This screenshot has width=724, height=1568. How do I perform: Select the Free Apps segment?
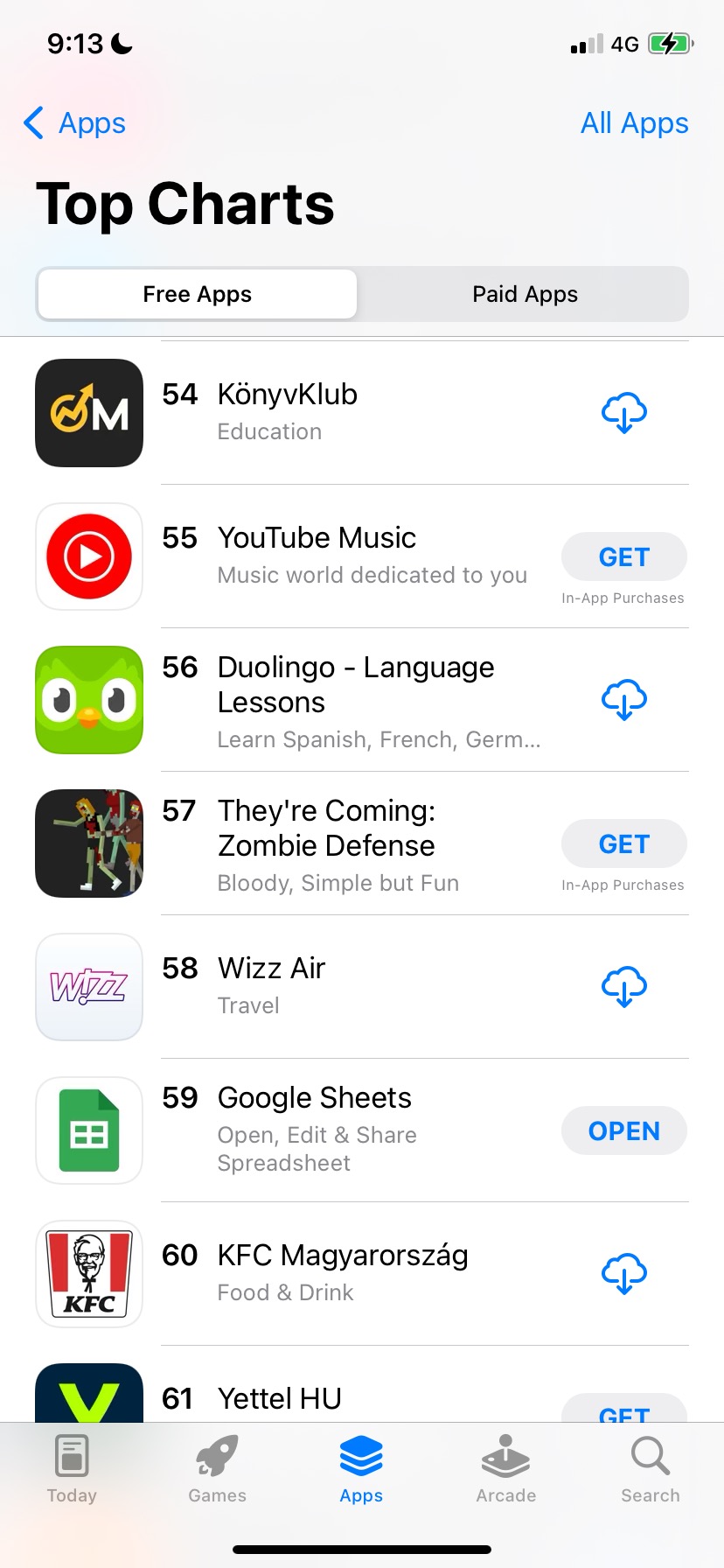pyautogui.click(x=198, y=294)
